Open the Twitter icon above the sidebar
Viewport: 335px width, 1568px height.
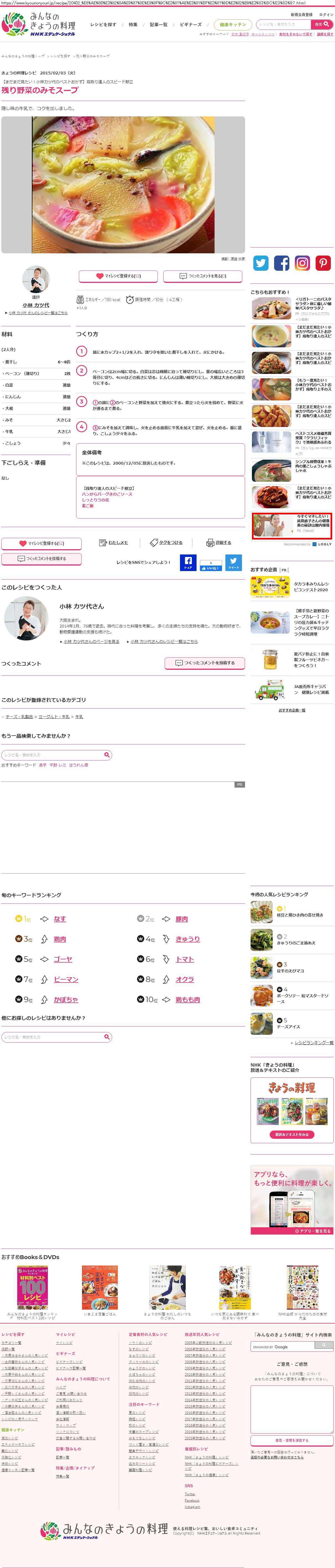tap(261, 263)
